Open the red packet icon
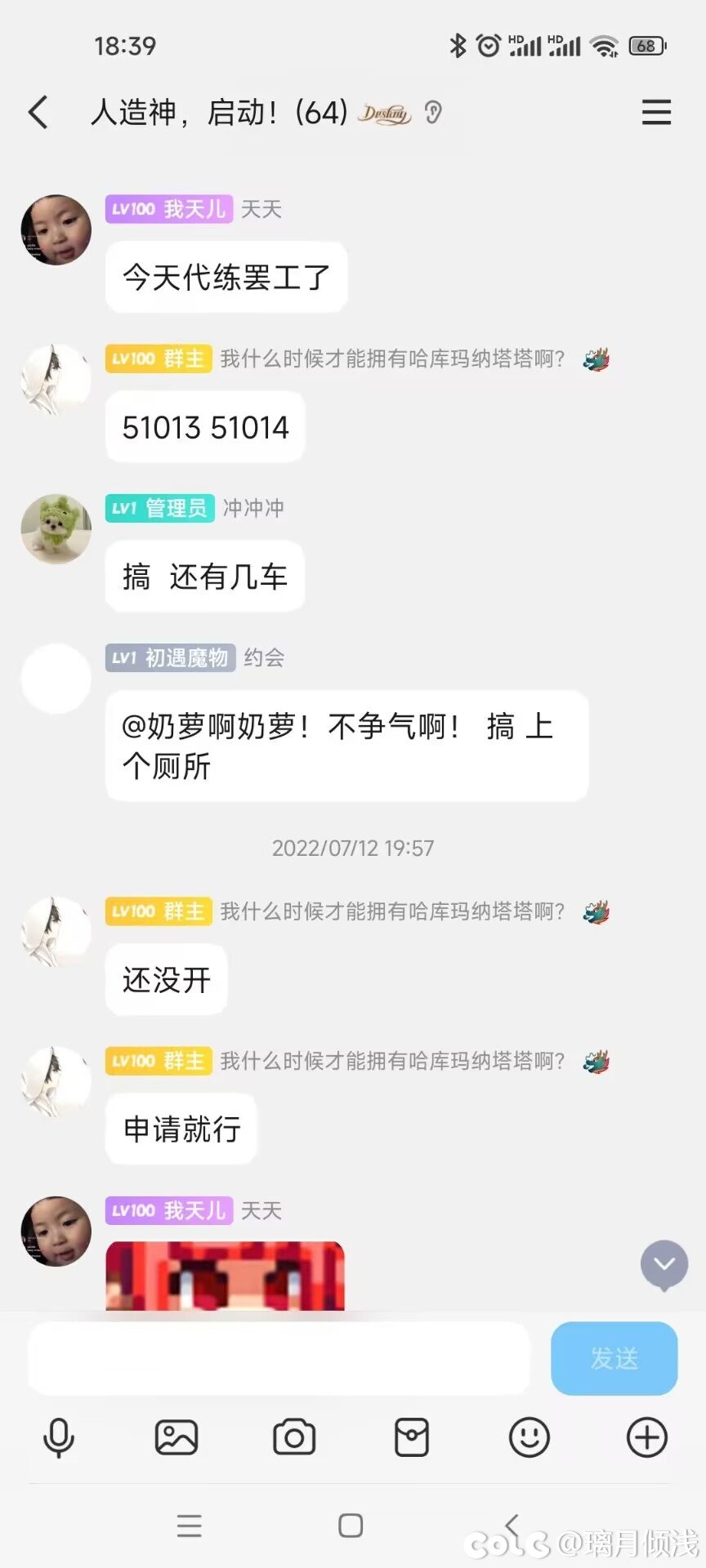706x1568 pixels. [x=412, y=1437]
